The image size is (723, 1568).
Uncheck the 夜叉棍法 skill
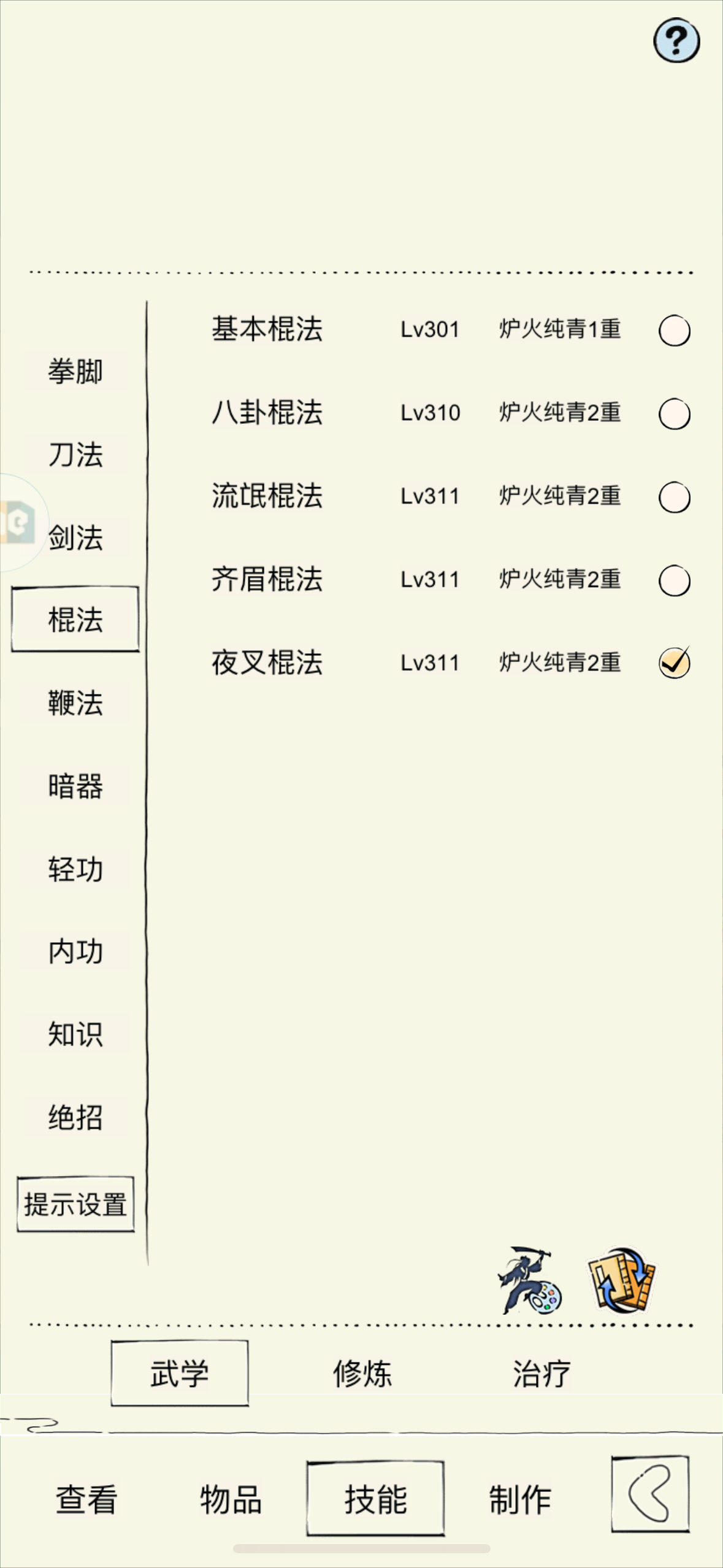point(673,661)
